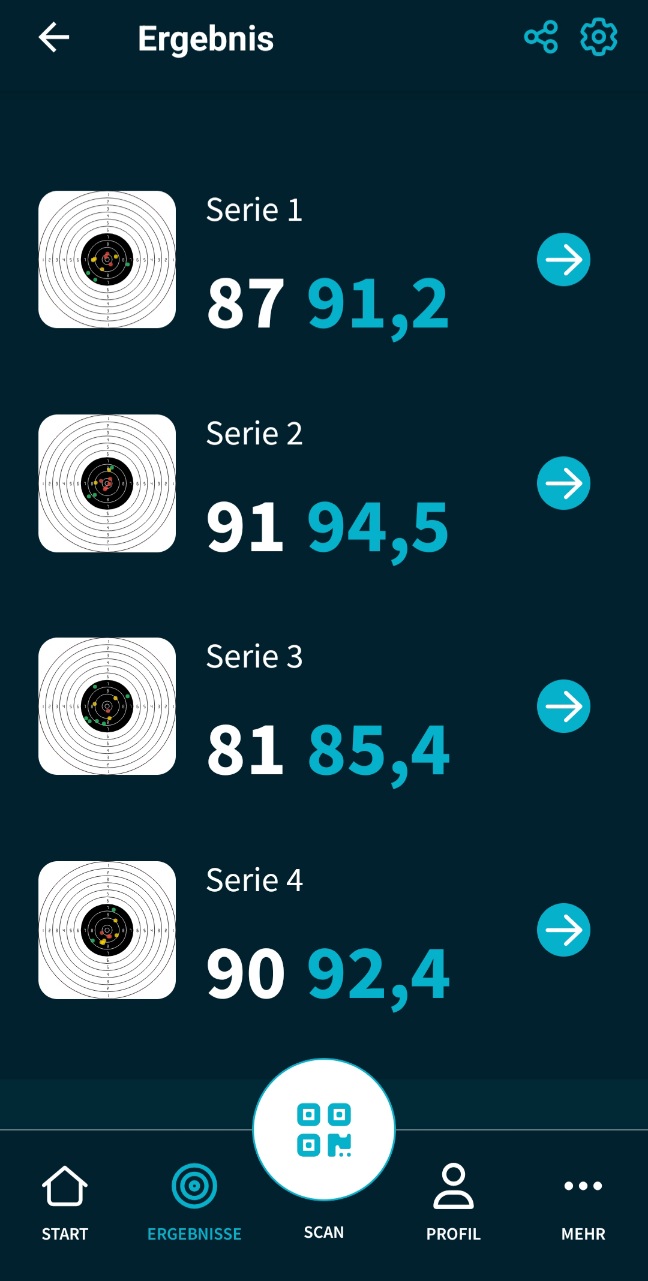The image size is (648, 1281).
Task: View the Serie 3 target image
Action: 107,707
